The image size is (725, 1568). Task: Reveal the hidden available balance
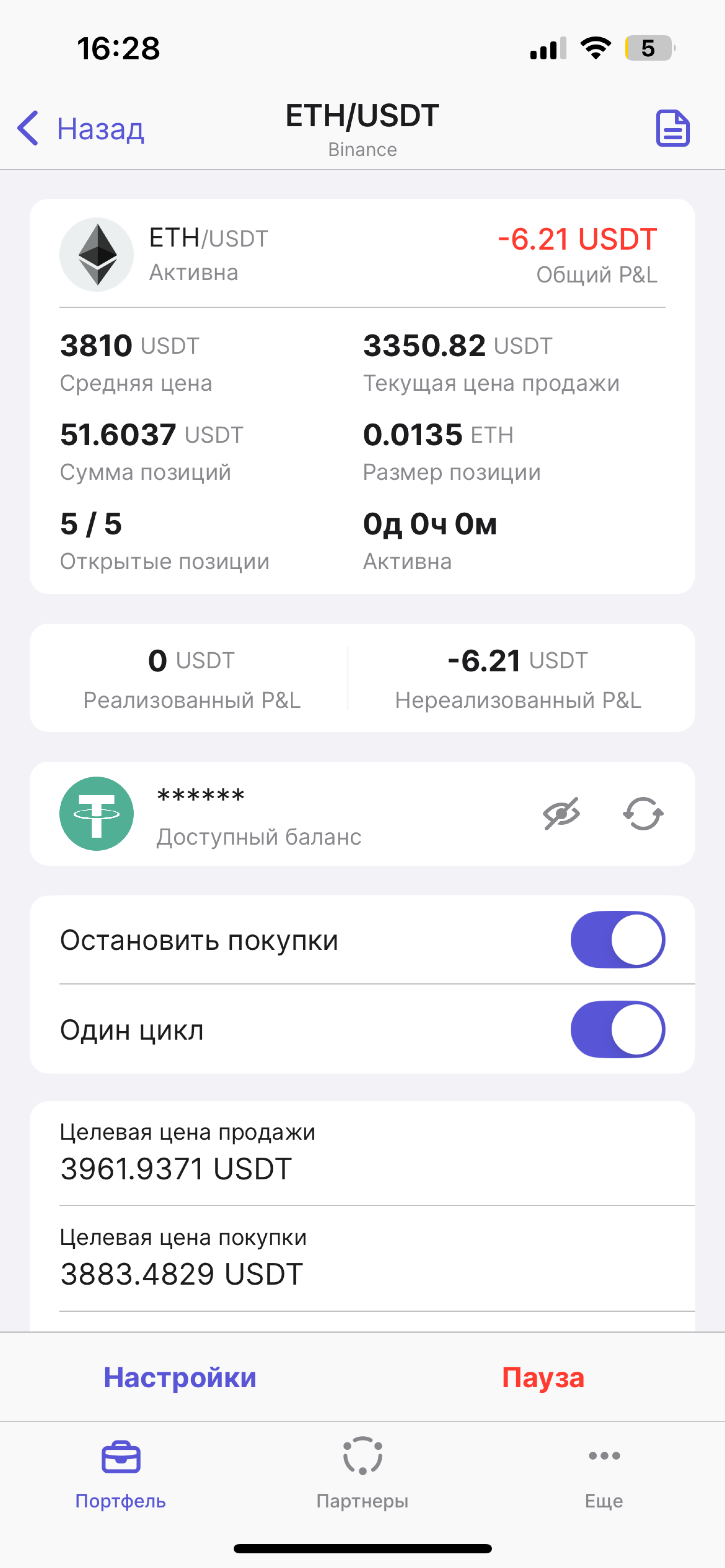pyautogui.click(x=561, y=814)
